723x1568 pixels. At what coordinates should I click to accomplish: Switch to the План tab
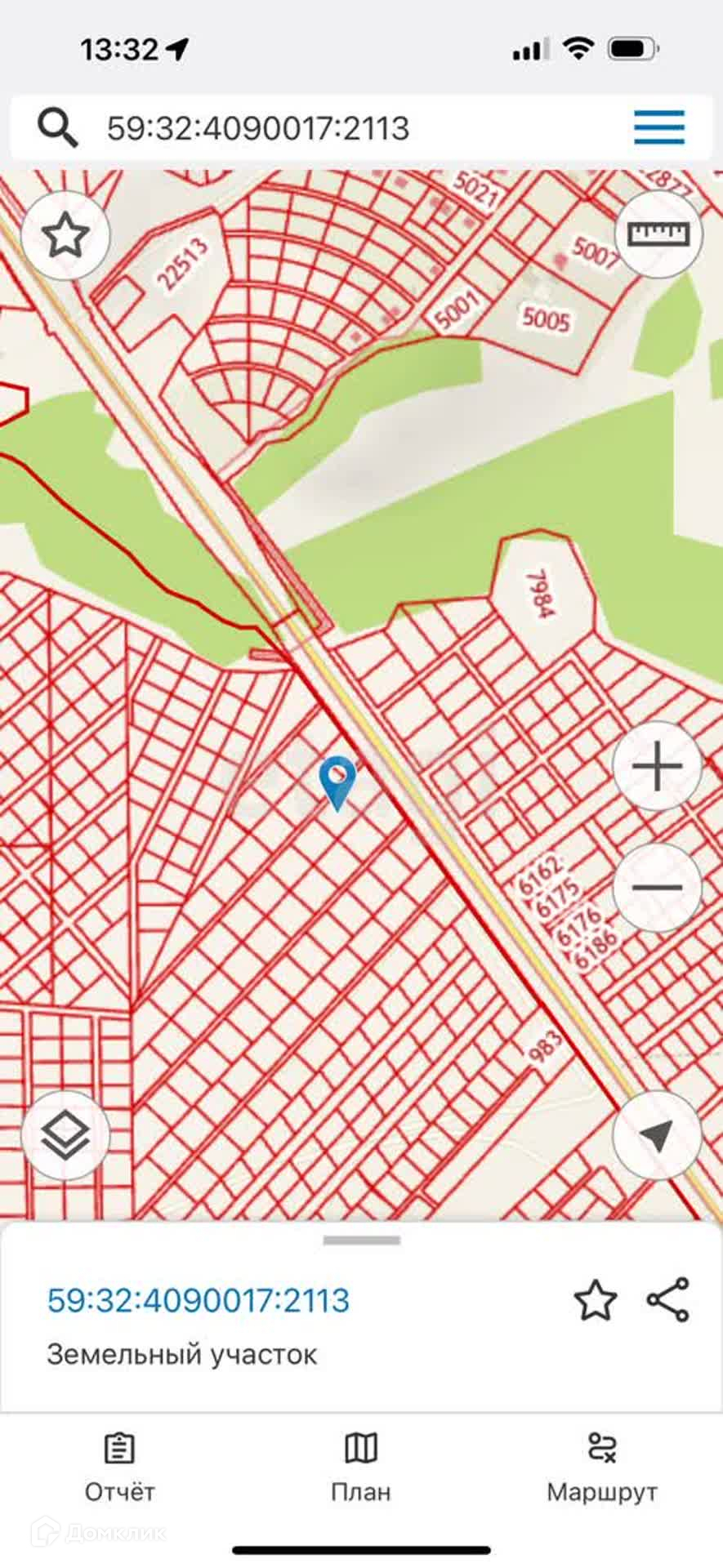coord(361,1468)
